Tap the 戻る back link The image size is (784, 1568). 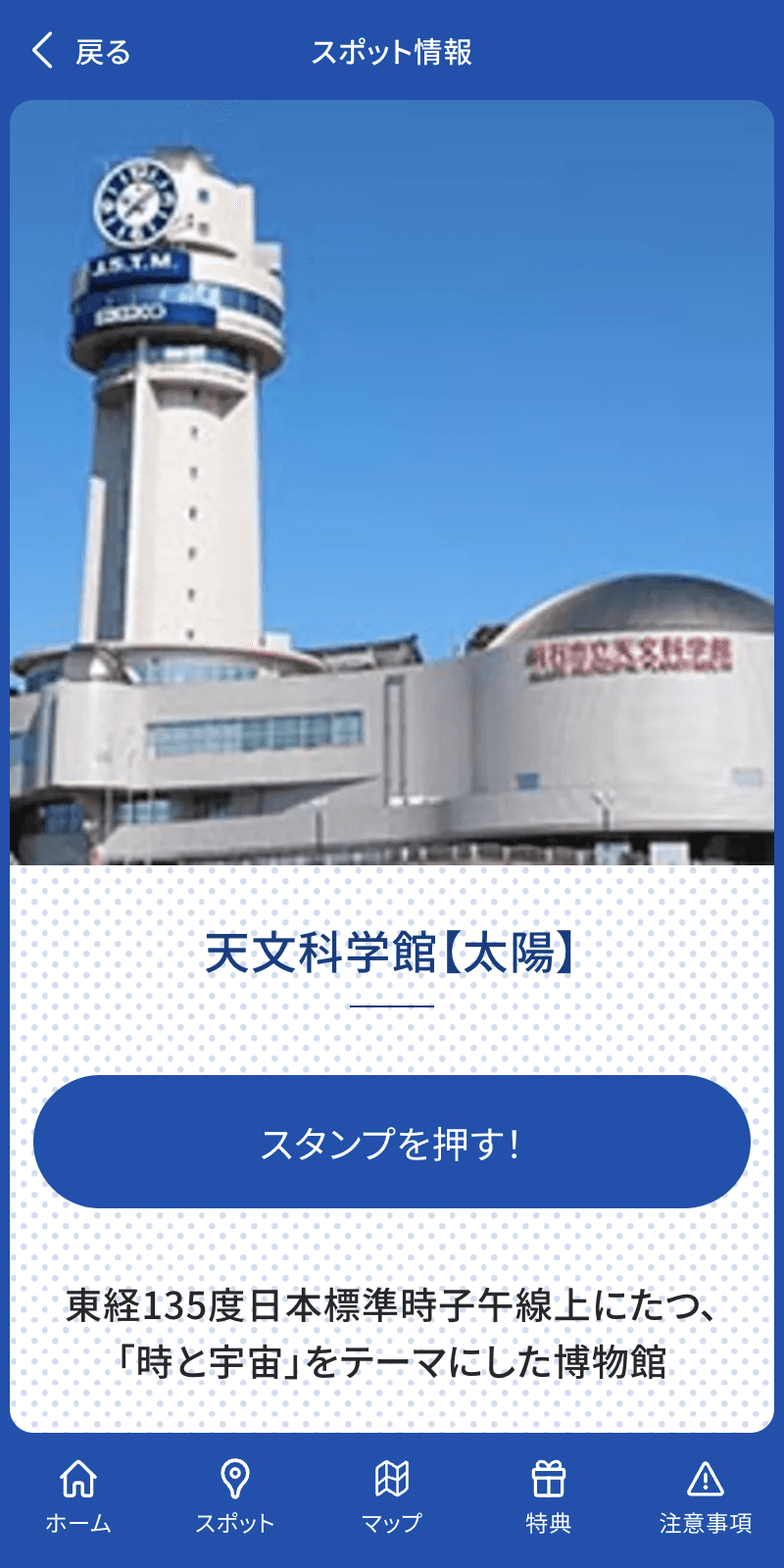point(100,52)
